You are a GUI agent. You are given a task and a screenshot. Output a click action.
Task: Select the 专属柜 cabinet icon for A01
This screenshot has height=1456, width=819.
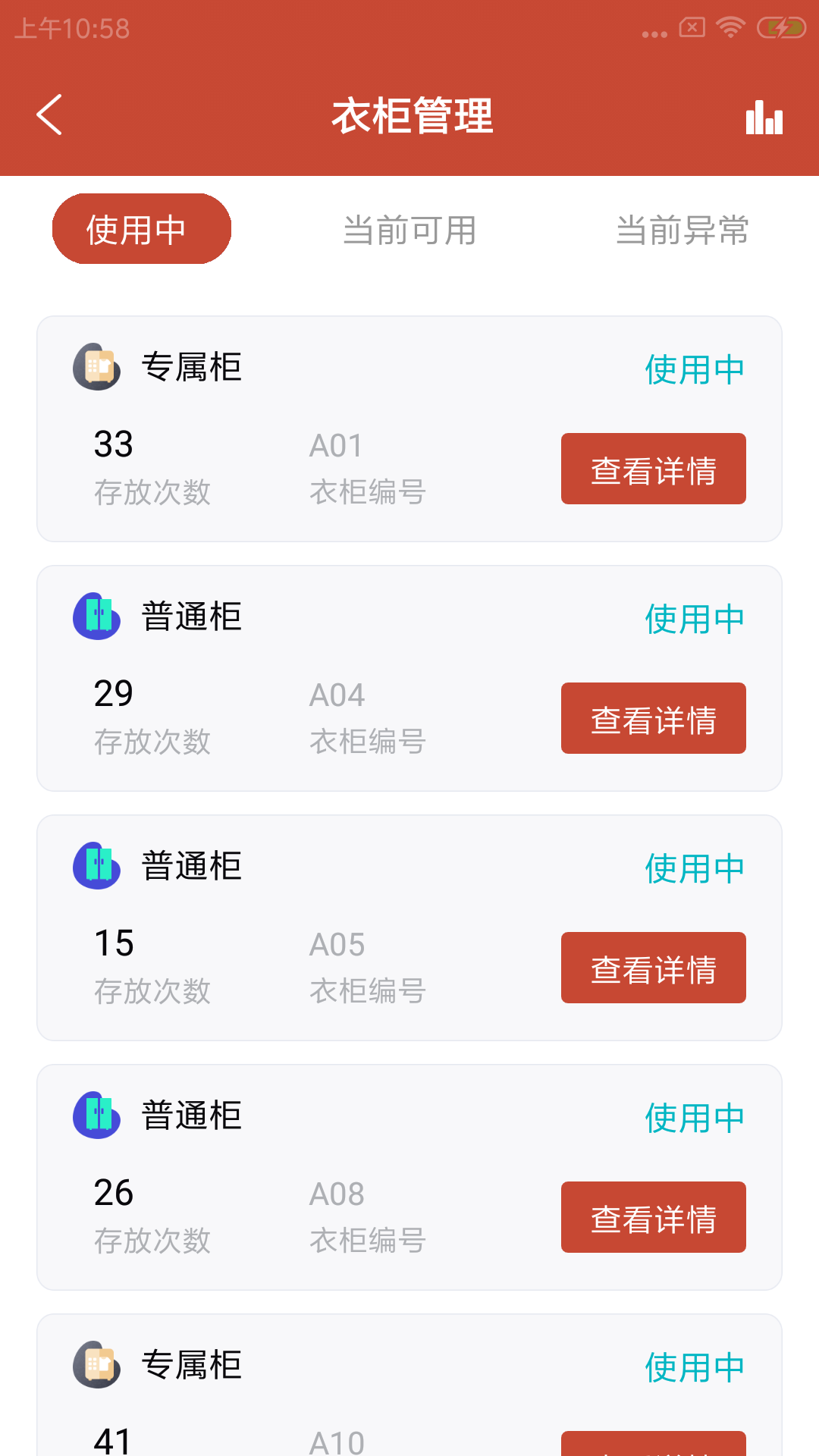pos(96,367)
